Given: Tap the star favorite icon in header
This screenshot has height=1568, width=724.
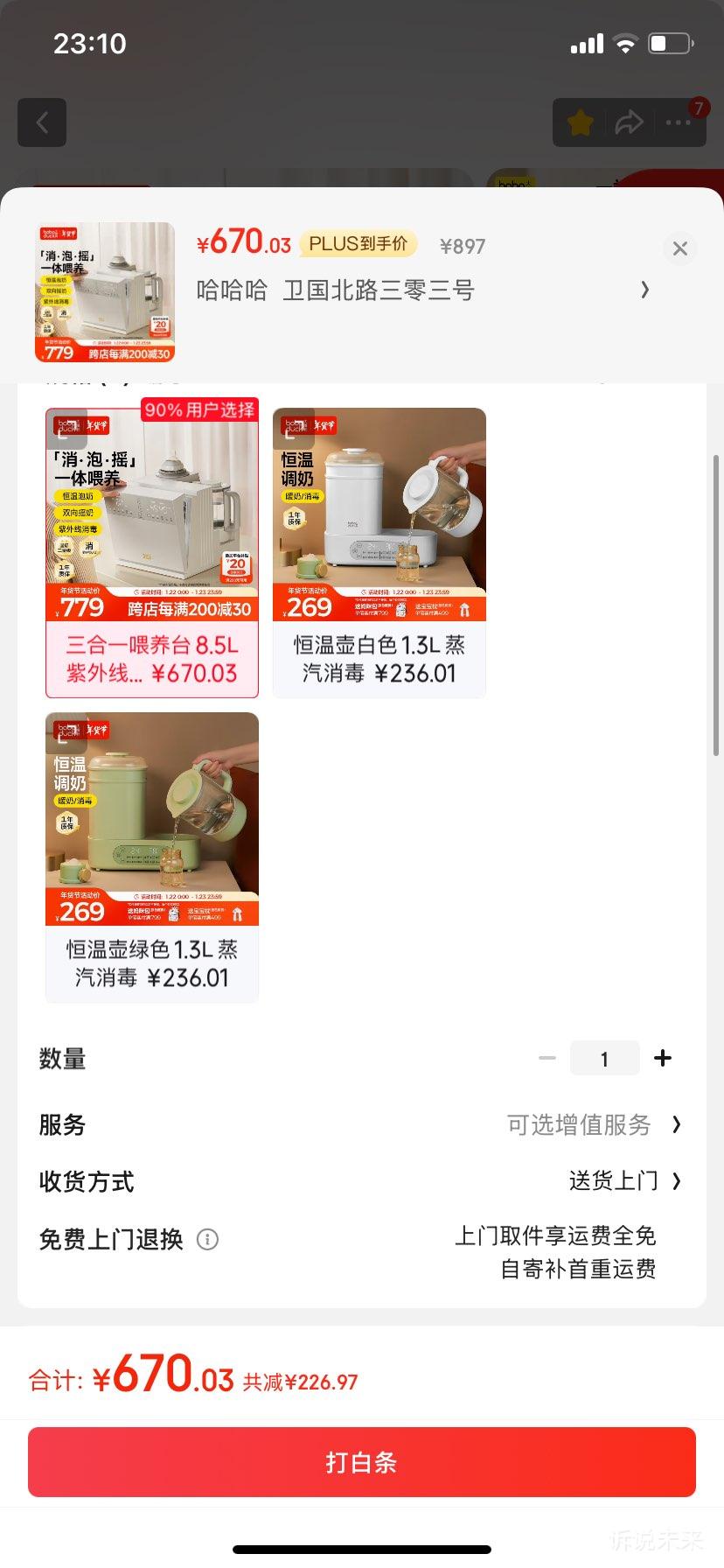Looking at the screenshot, I should 579,122.
